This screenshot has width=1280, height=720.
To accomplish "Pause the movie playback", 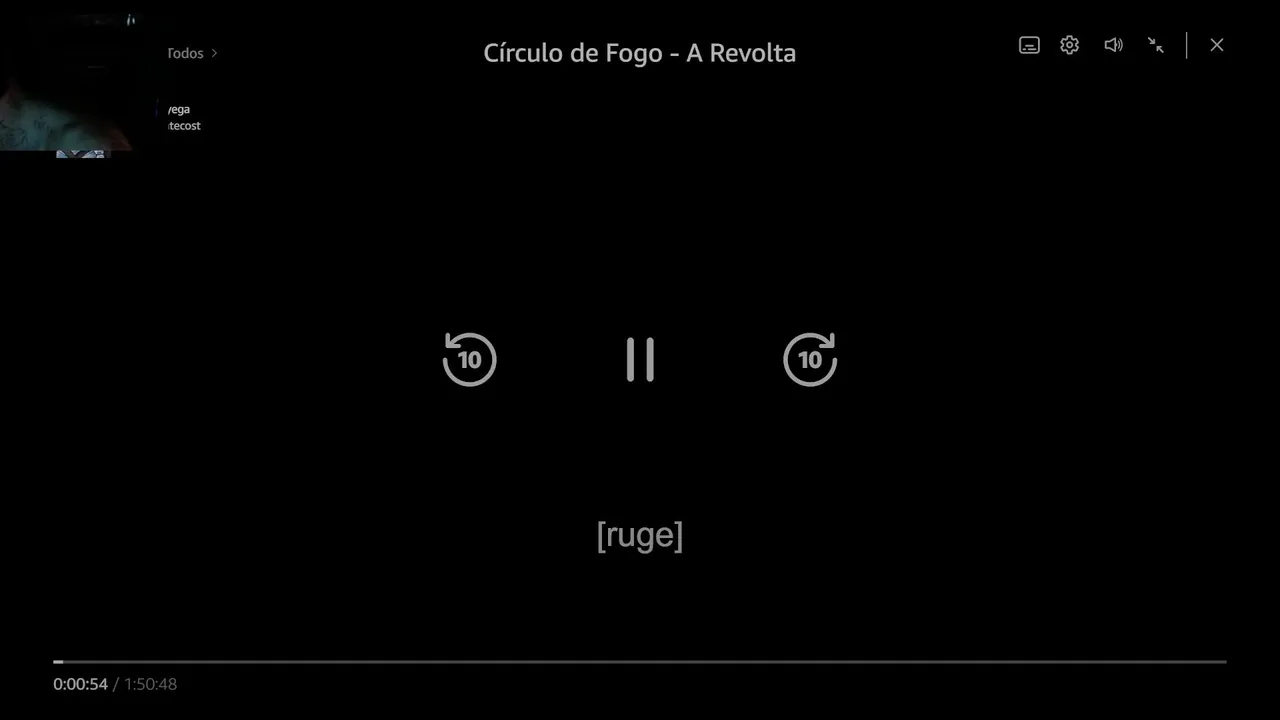I will 640,359.
